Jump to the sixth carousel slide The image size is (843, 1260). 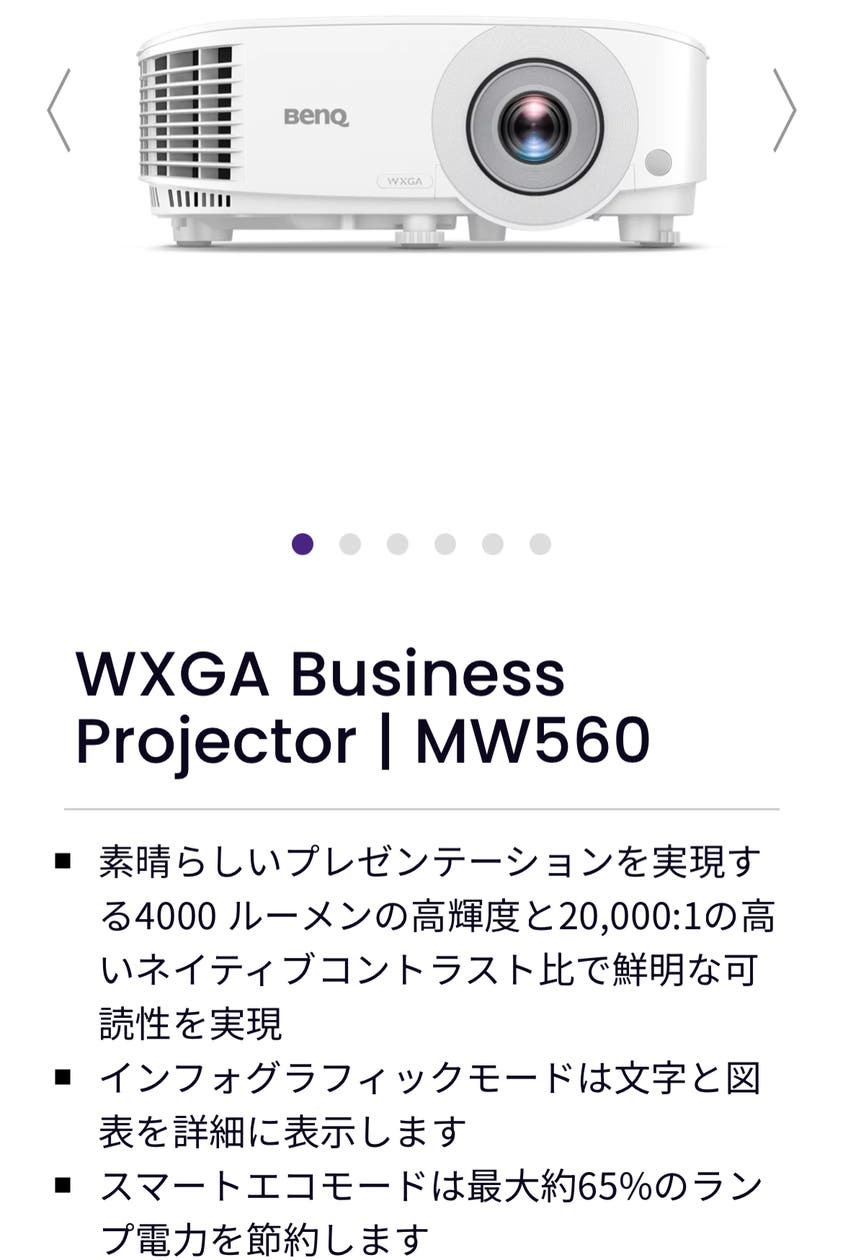click(539, 542)
